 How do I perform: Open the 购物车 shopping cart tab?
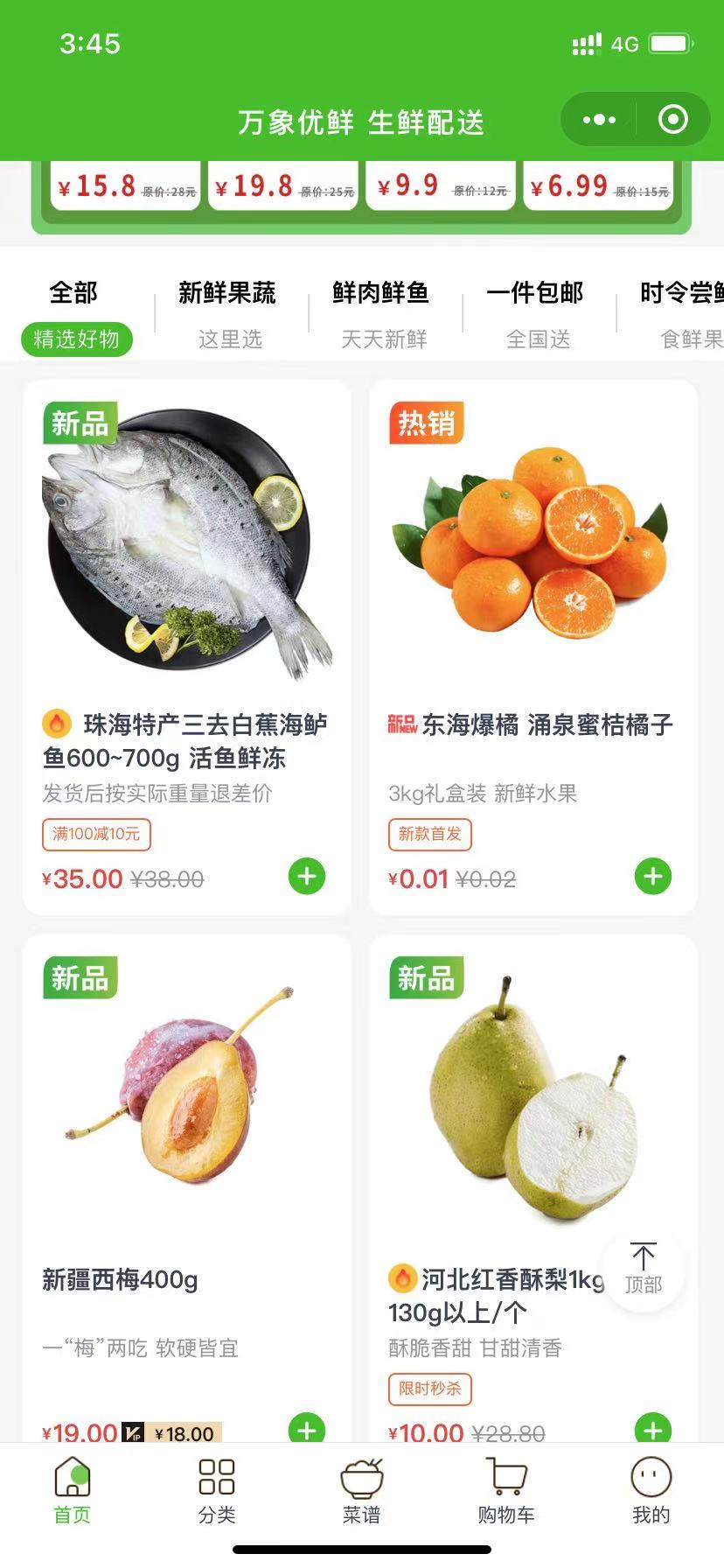(x=506, y=1491)
